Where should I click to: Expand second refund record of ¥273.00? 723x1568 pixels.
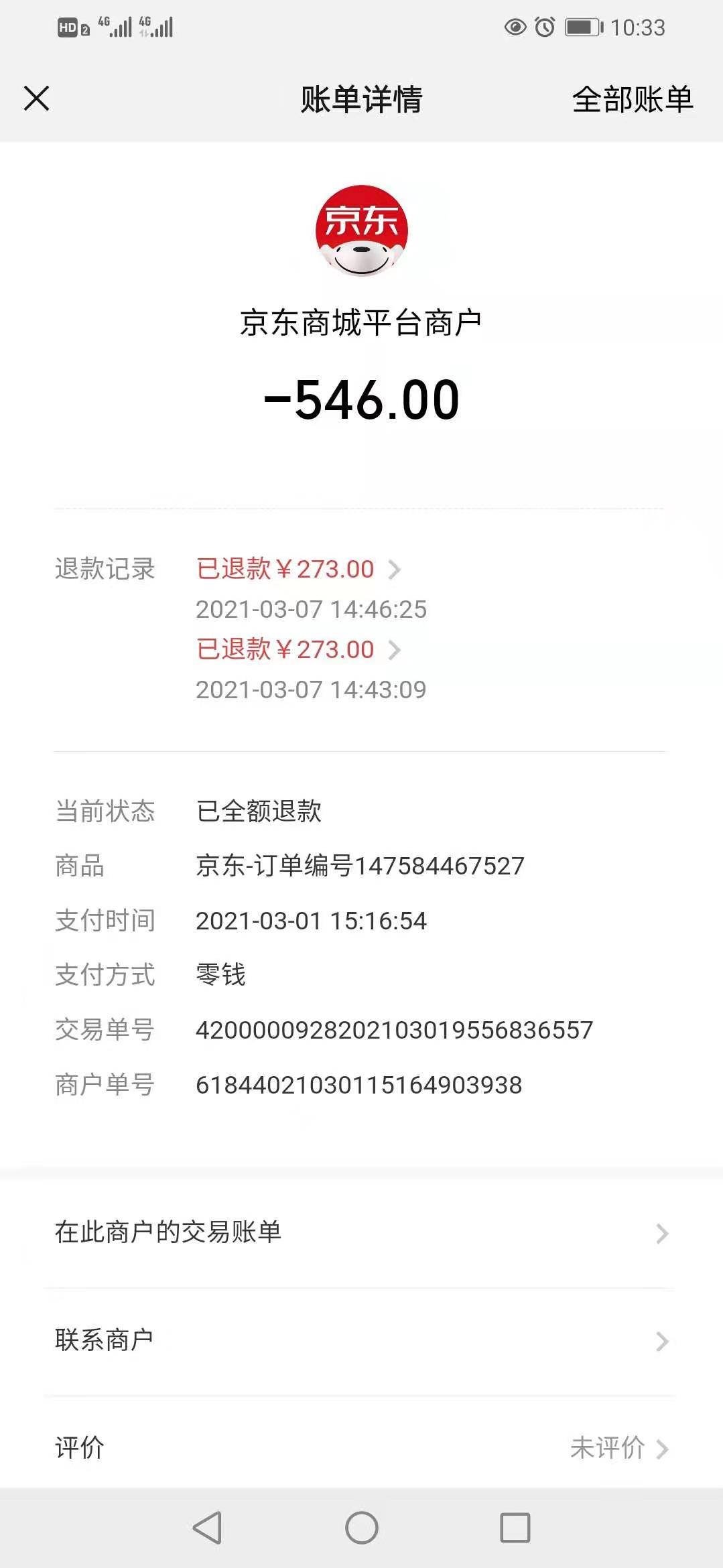[x=295, y=649]
